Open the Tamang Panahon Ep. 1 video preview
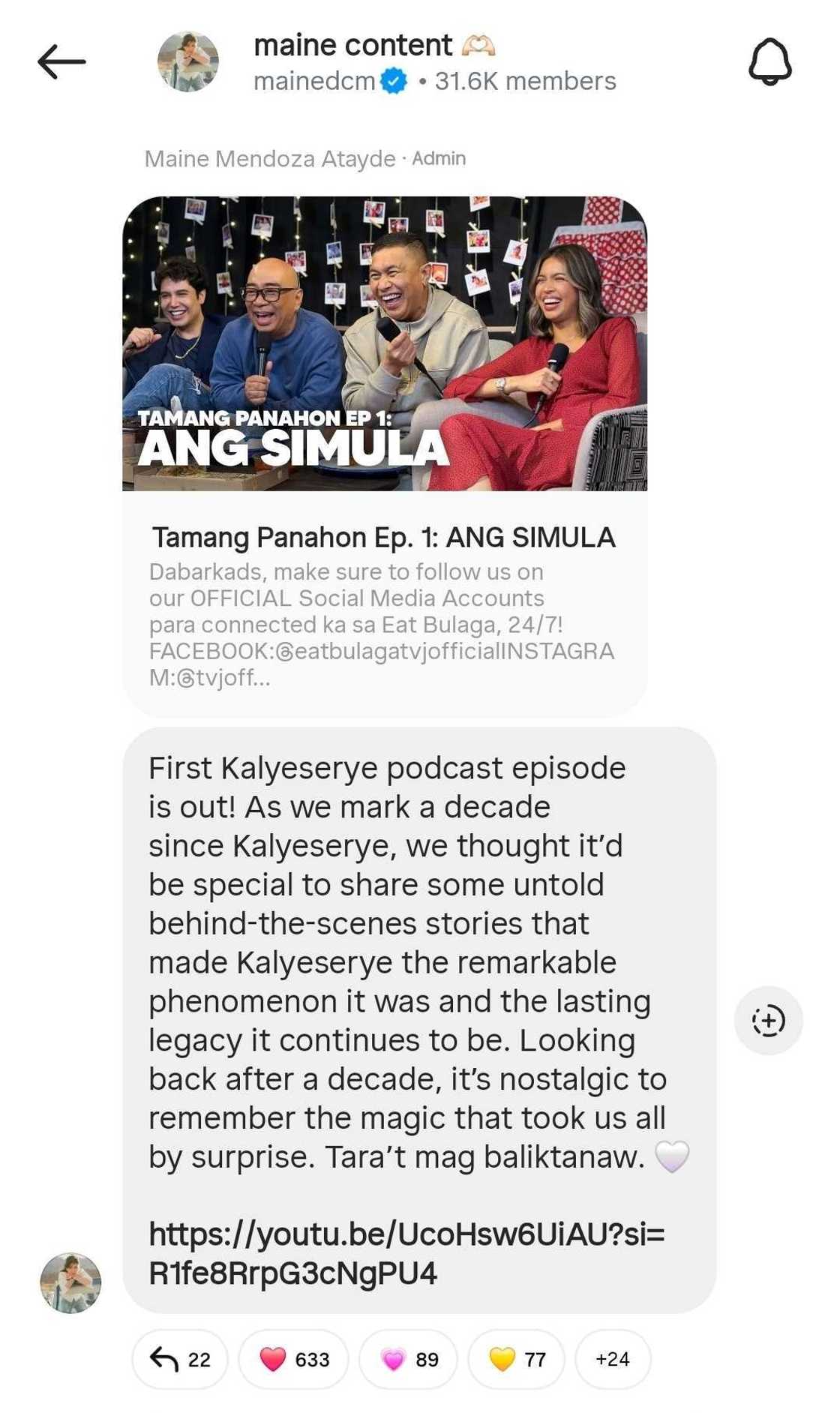 384,344
